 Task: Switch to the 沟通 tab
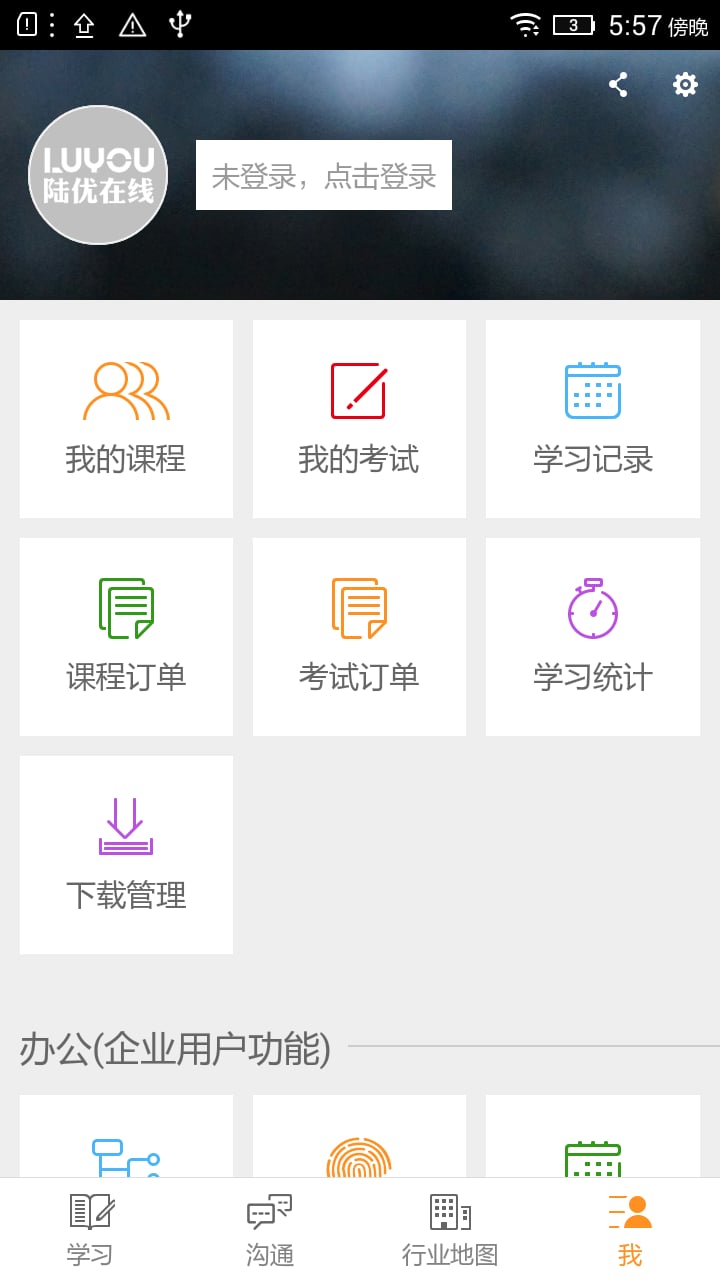coord(270,1230)
